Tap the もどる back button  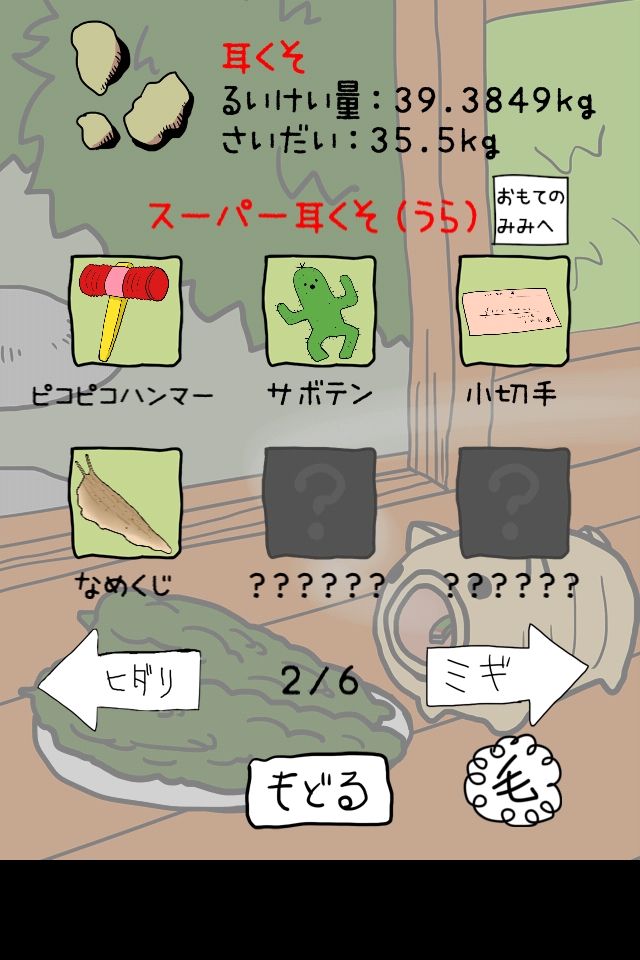coord(318,790)
